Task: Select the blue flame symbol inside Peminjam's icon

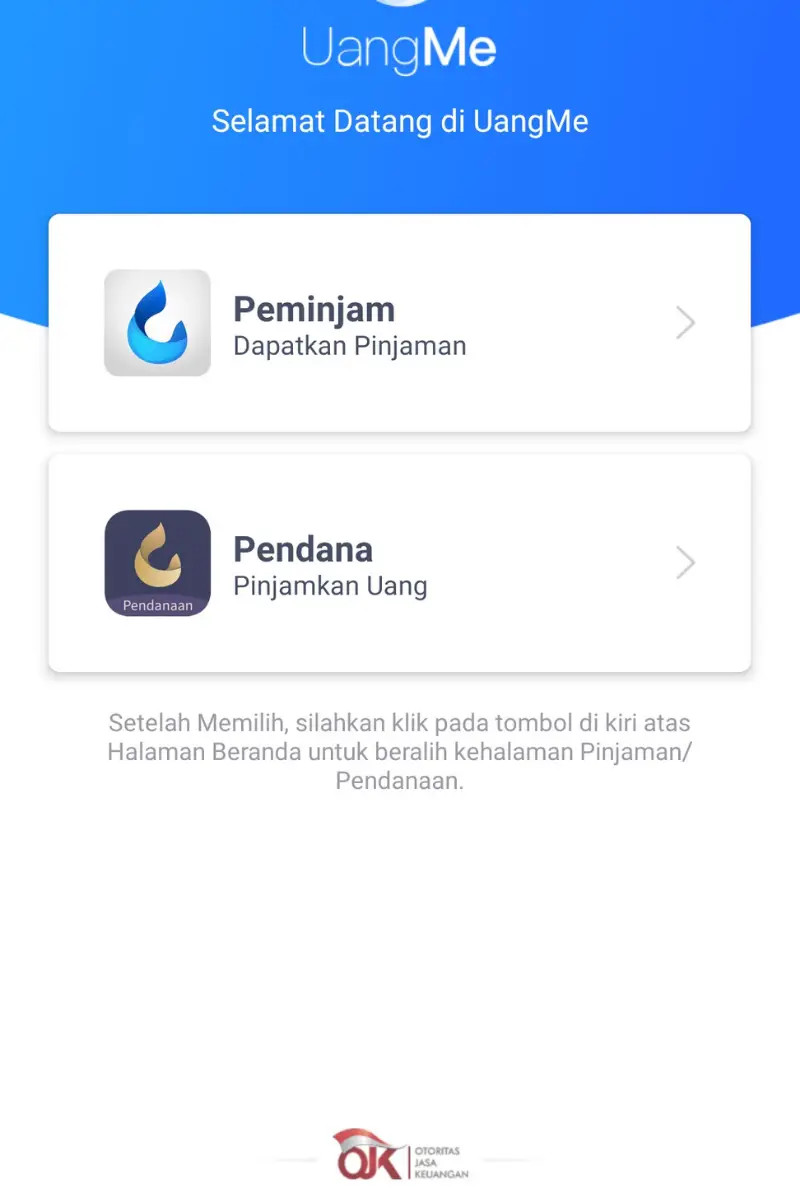Action: 157,320
